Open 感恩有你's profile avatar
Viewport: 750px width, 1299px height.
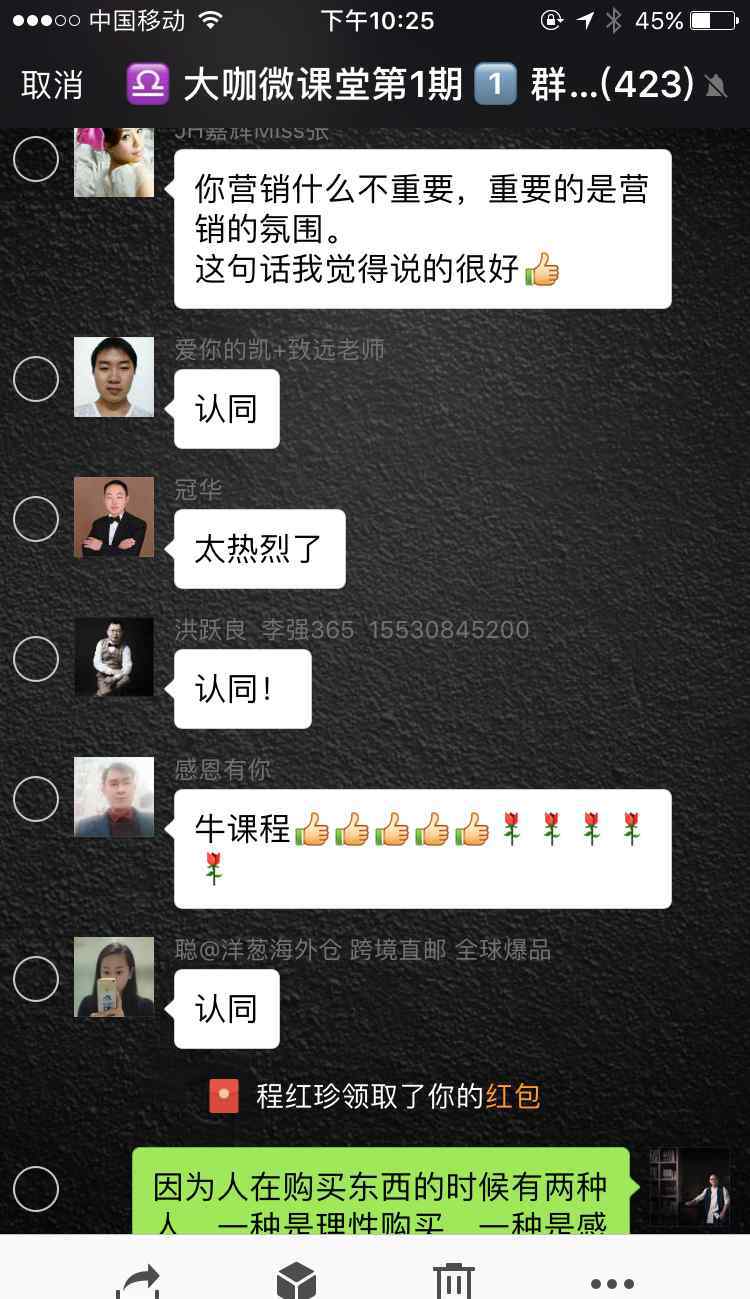tap(114, 797)
